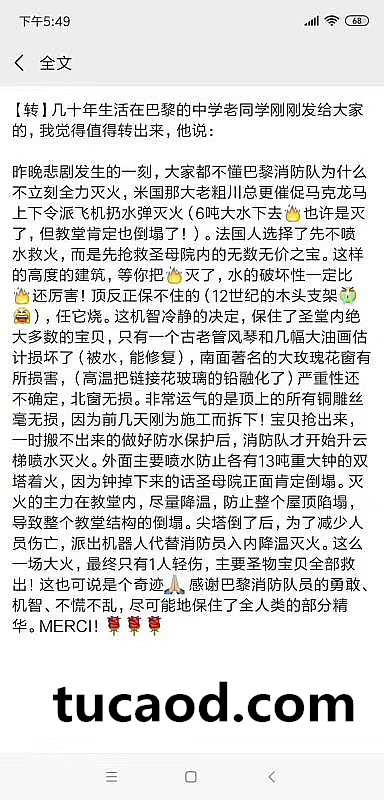Open the system recent apps menu

point(112,777)
